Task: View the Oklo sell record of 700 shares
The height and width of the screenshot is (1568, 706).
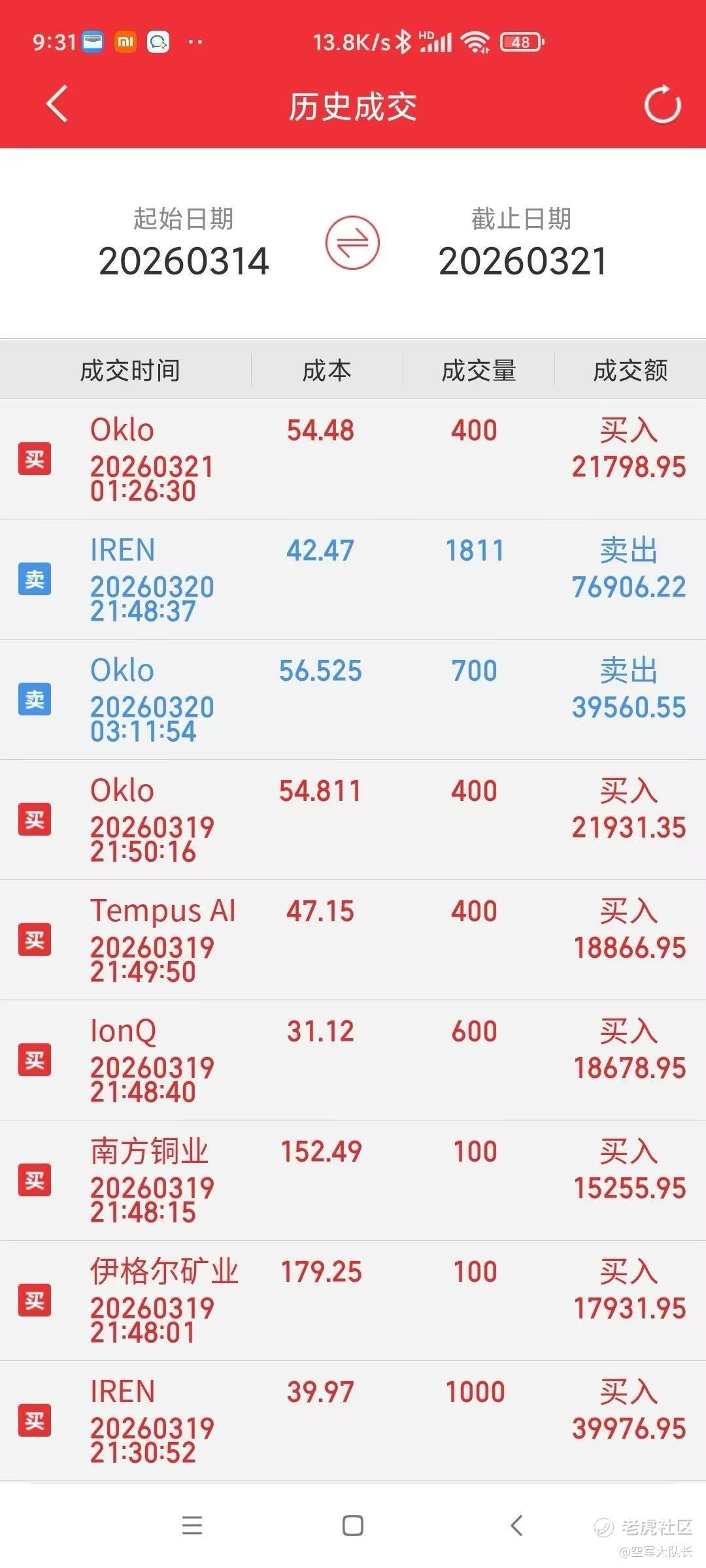Action: pyautogui.click(x=353, y=699)
